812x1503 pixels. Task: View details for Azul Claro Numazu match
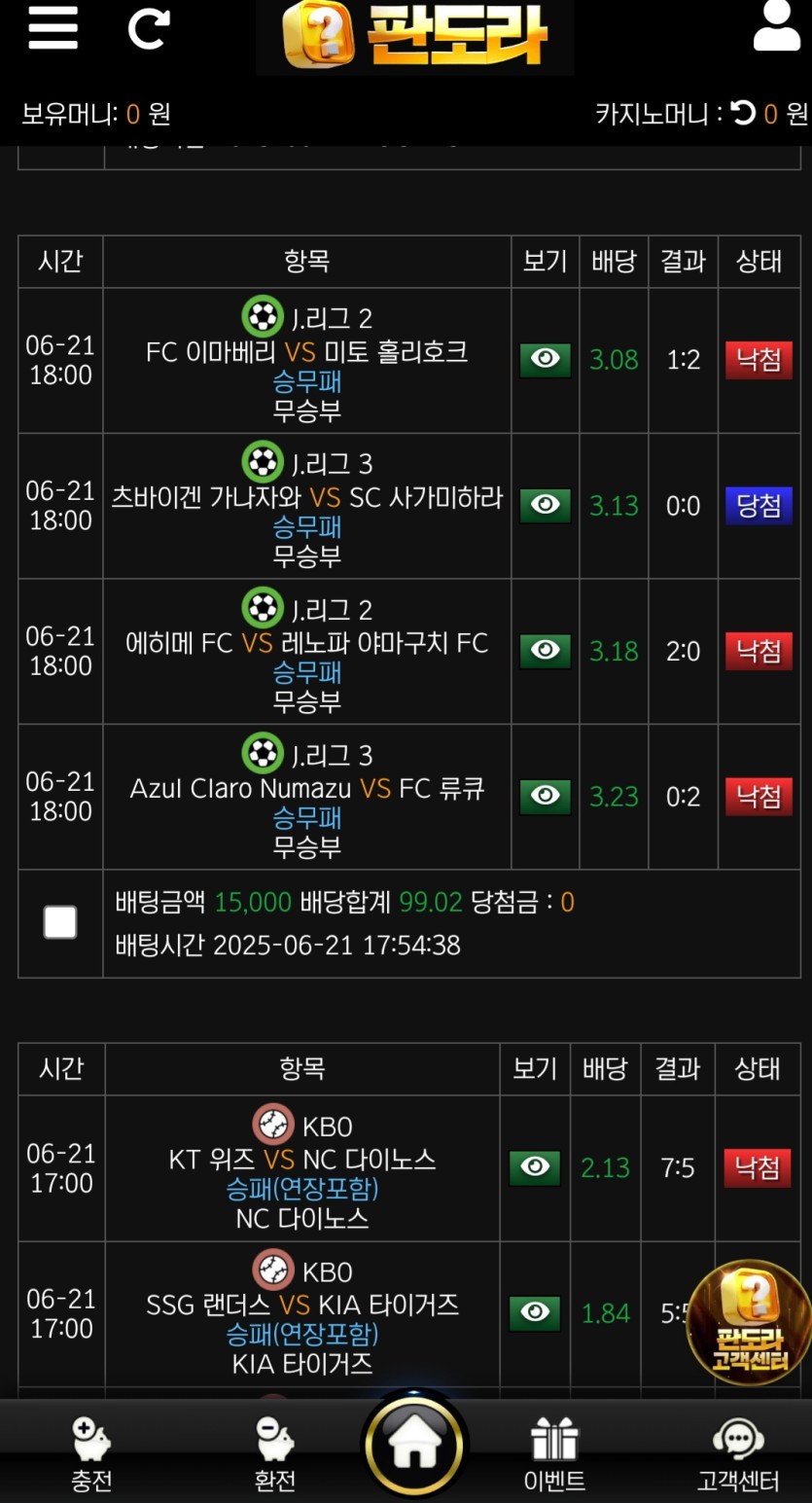click(546, 797)
